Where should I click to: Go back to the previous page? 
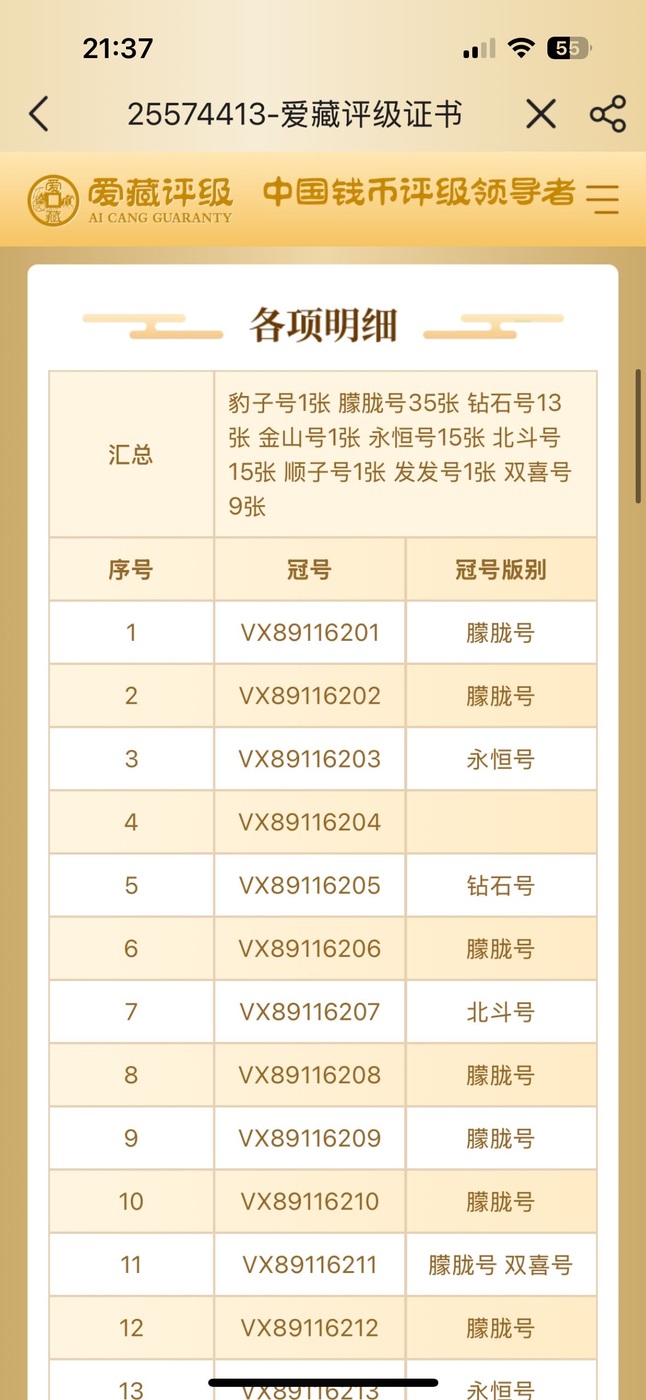point(39,114)
